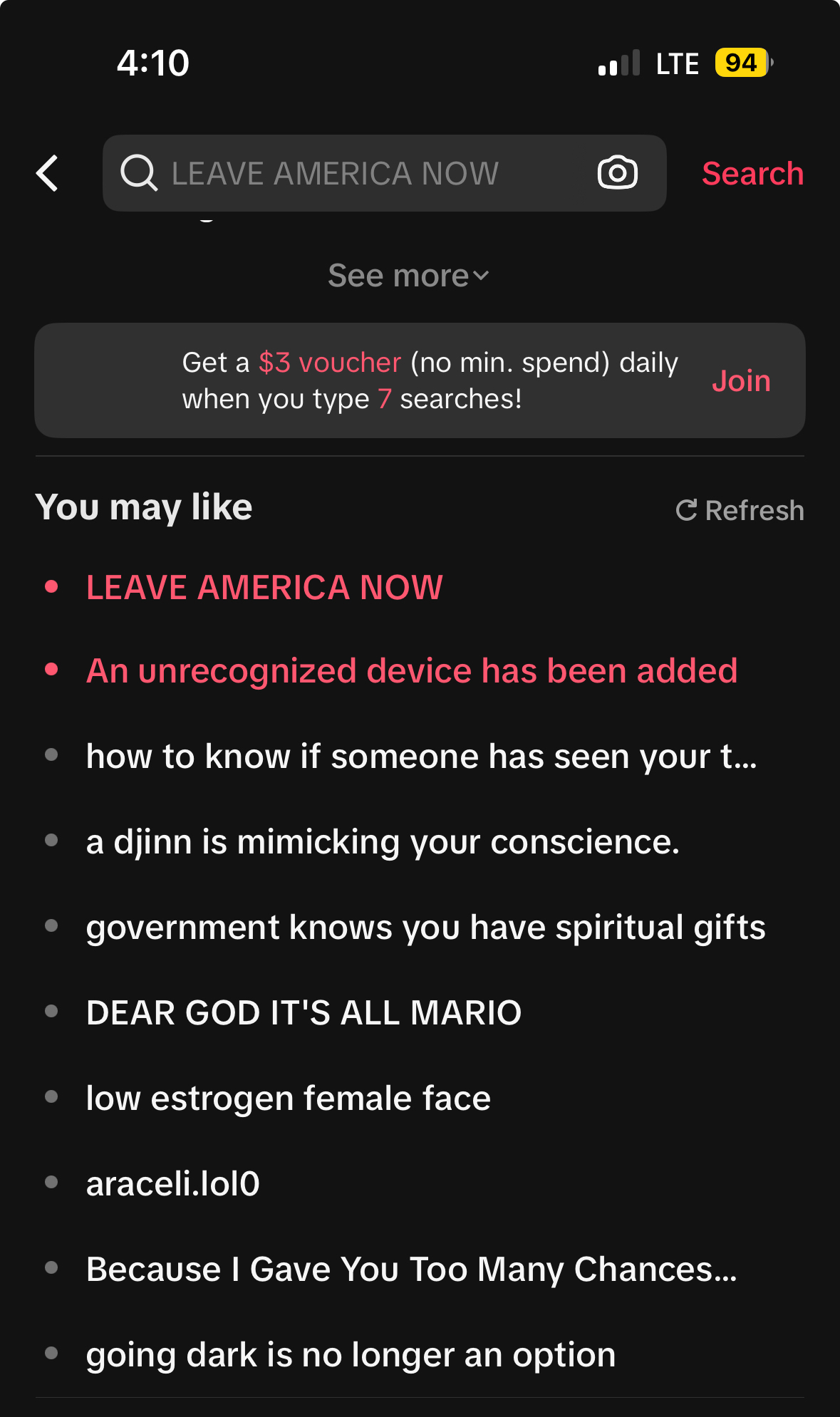Open 'An unrecognized device has been added' suggestion

coord(411,671)
